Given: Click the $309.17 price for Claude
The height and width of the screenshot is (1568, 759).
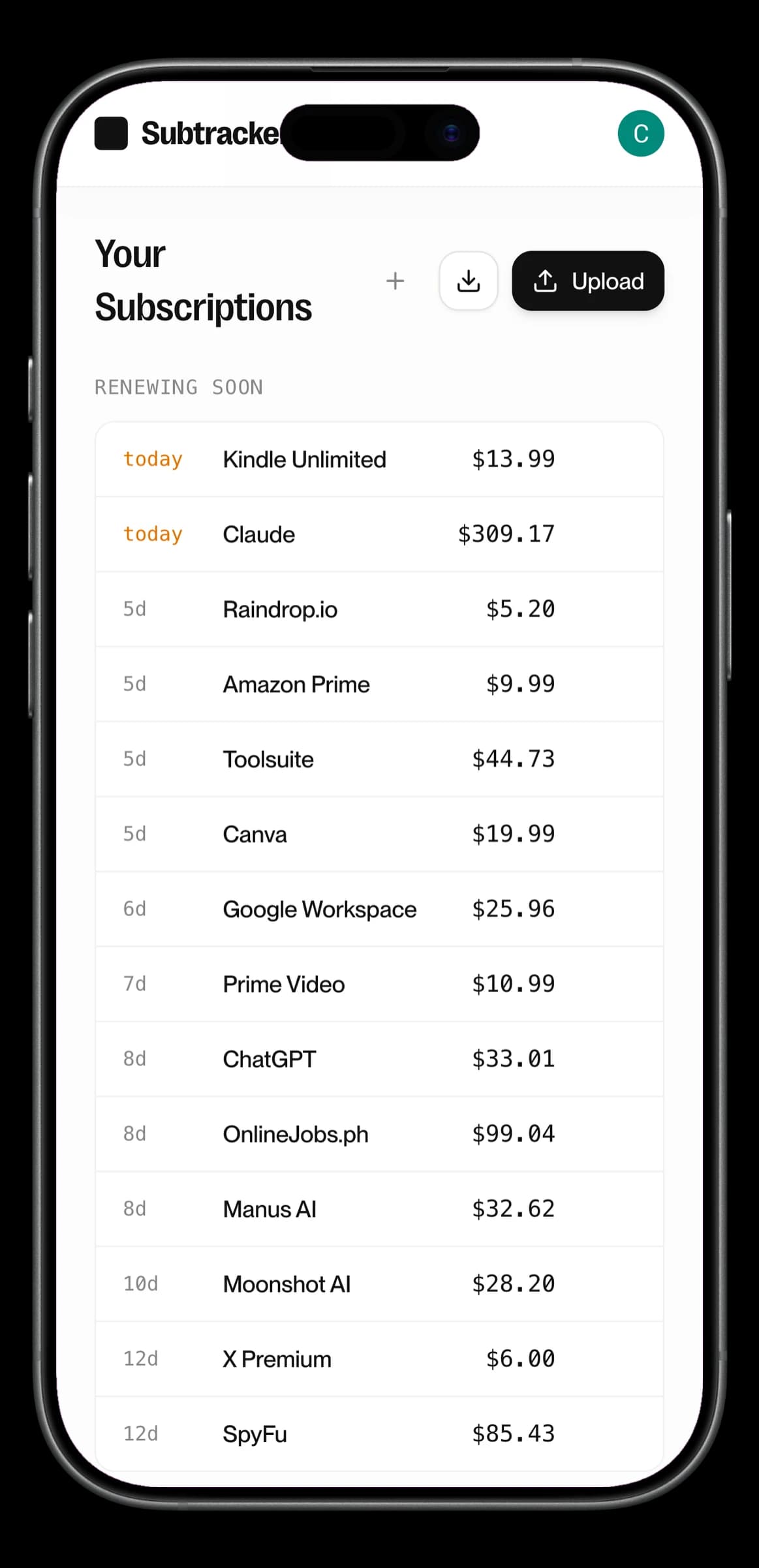Looking at the screenshot, I should 506,534.
